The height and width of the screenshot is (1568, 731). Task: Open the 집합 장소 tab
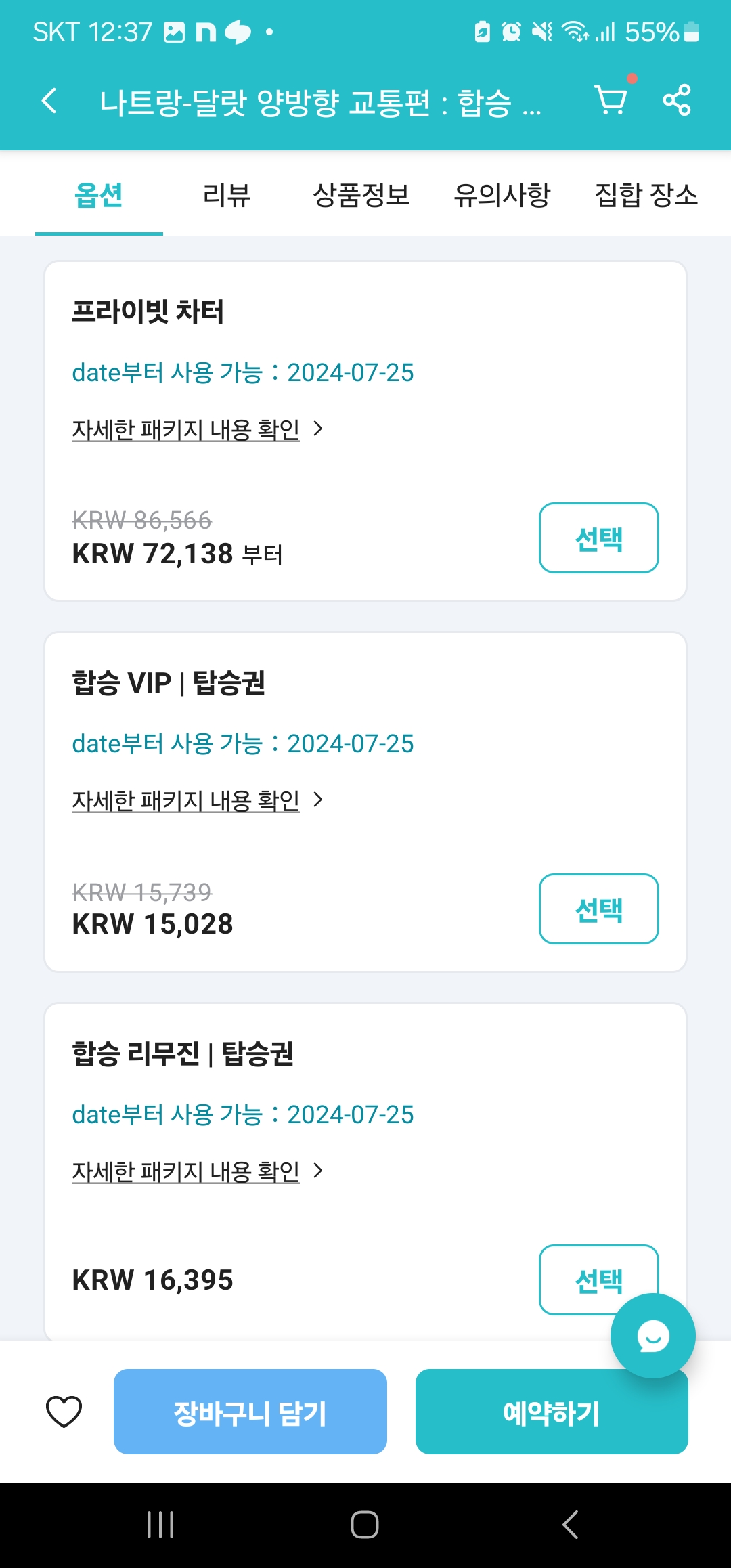coord(646,195)
